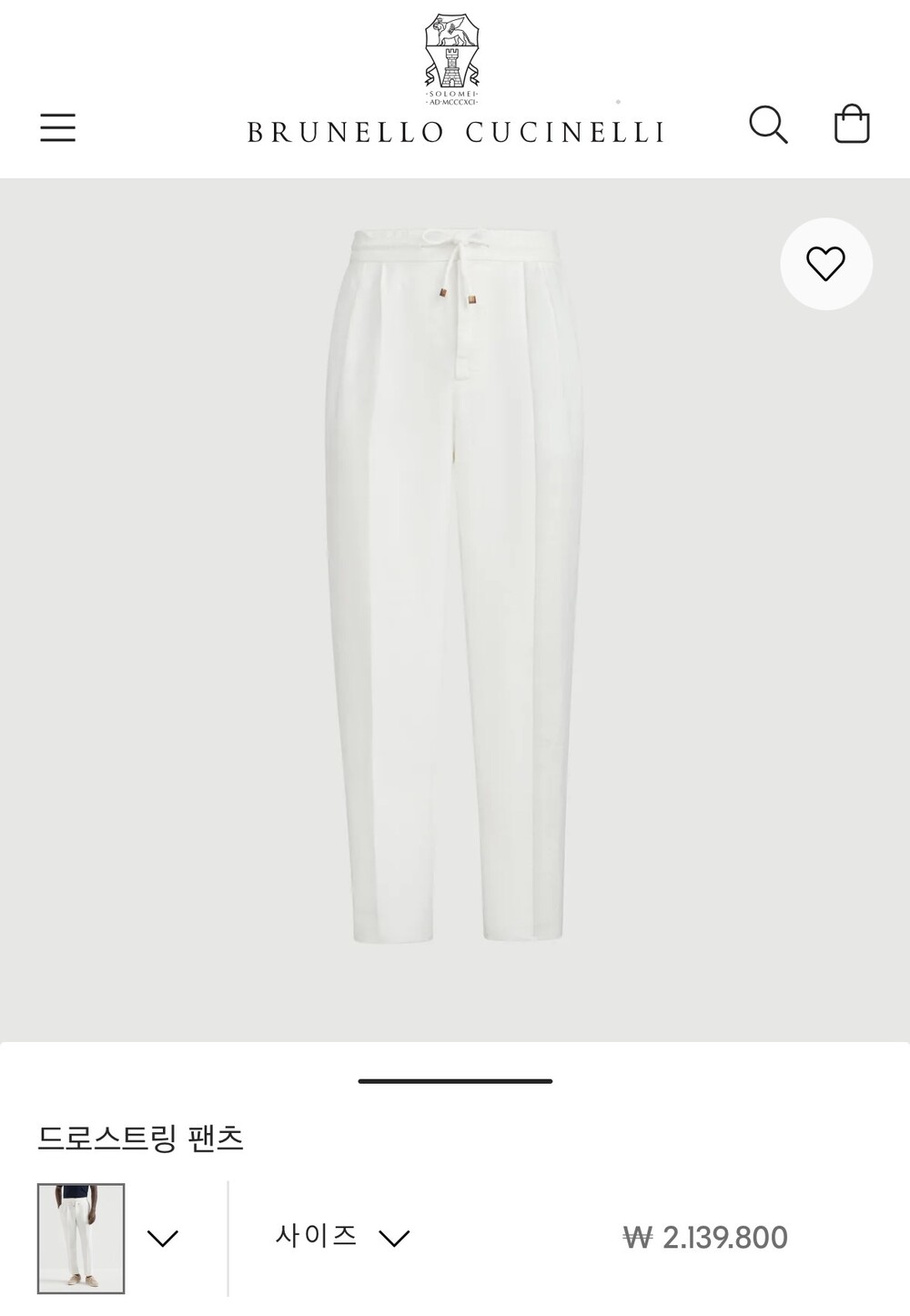Open the hamburger menu
910x1316 pixels.
tap(57, 127)
